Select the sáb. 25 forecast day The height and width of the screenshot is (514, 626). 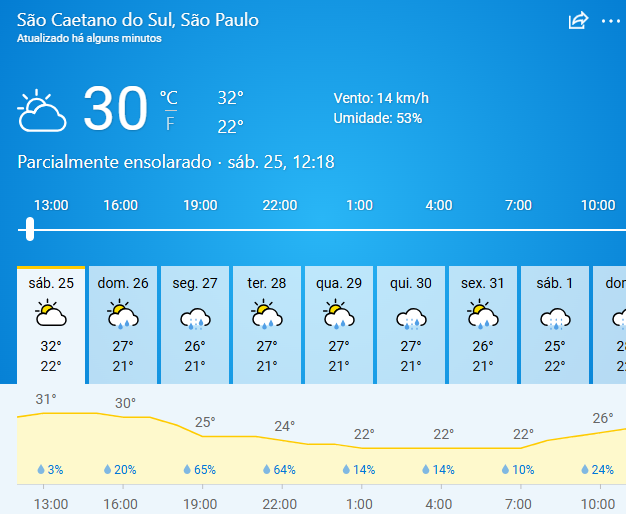(x=51, y=325)
